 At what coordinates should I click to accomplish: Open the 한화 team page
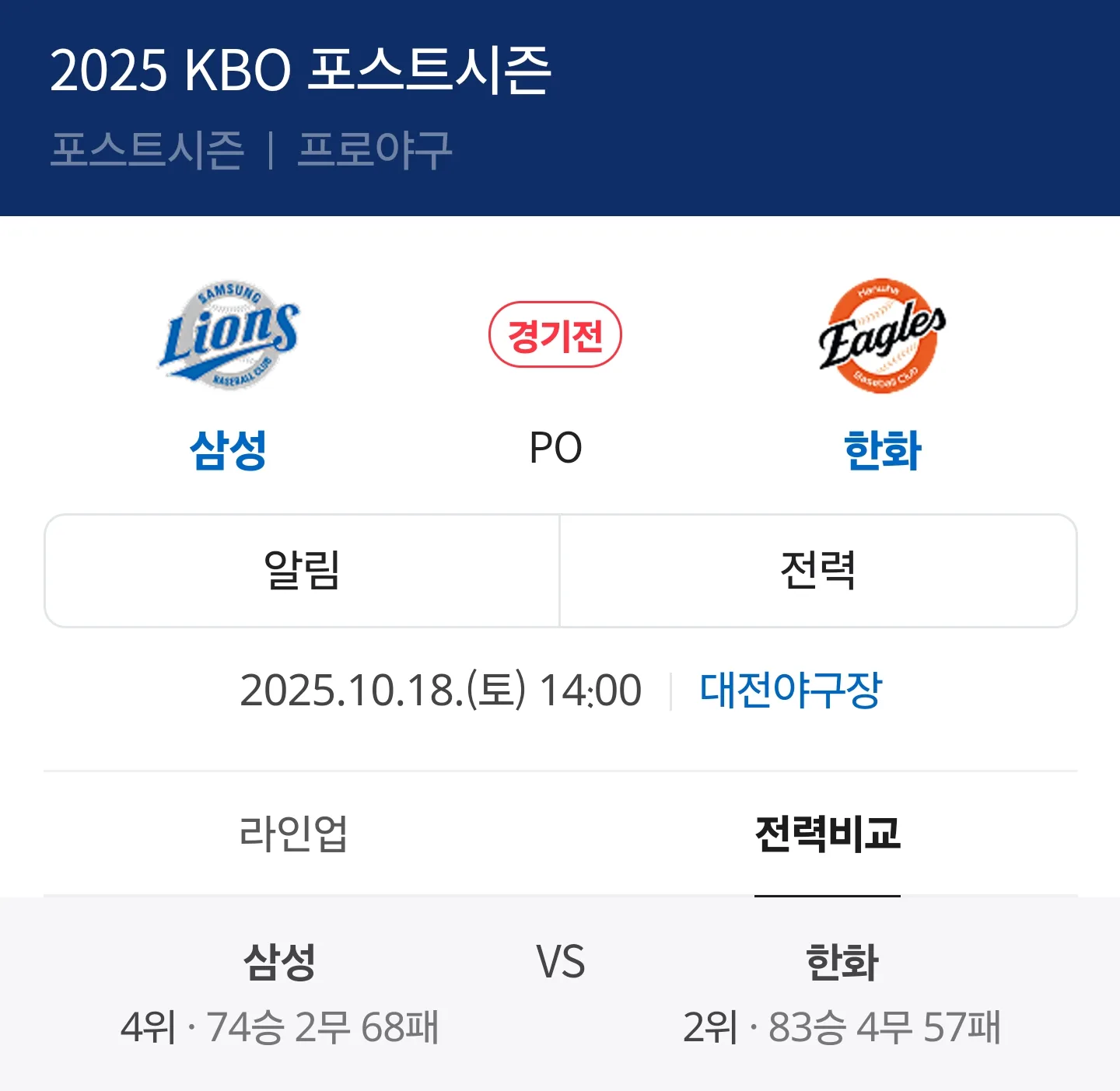[x=883, y=450]
